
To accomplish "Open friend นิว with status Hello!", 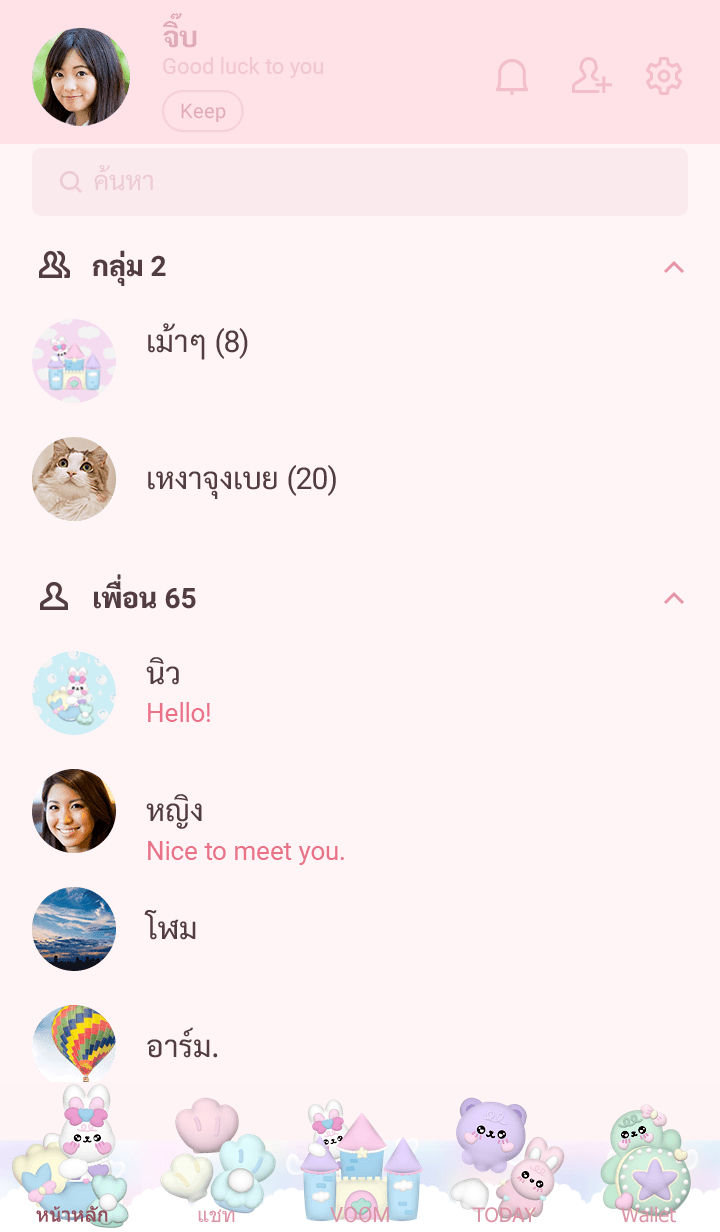I will [180, 692].
